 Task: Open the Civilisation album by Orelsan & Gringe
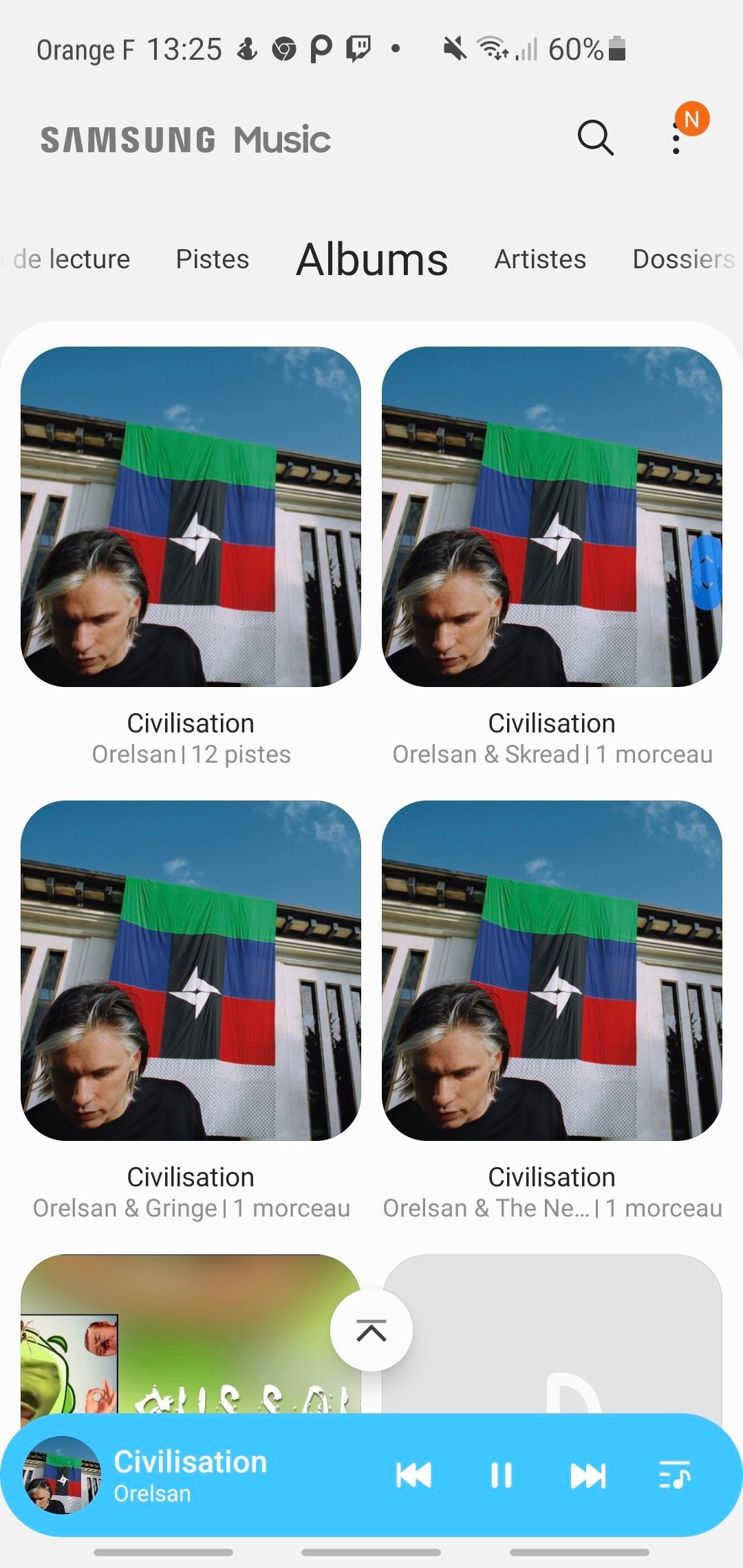(x=191, y=970)
